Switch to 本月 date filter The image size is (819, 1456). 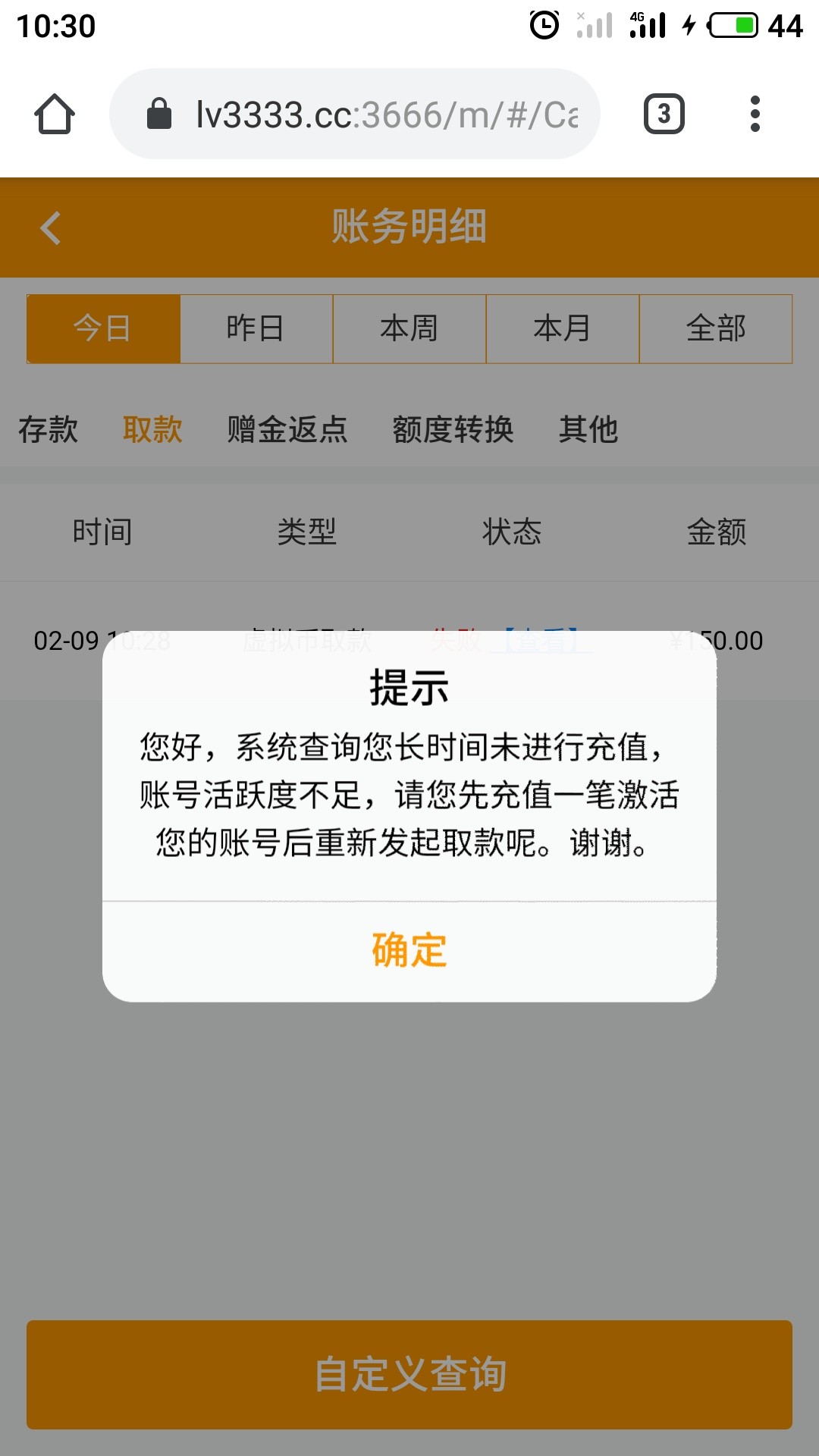pos(563,328)
